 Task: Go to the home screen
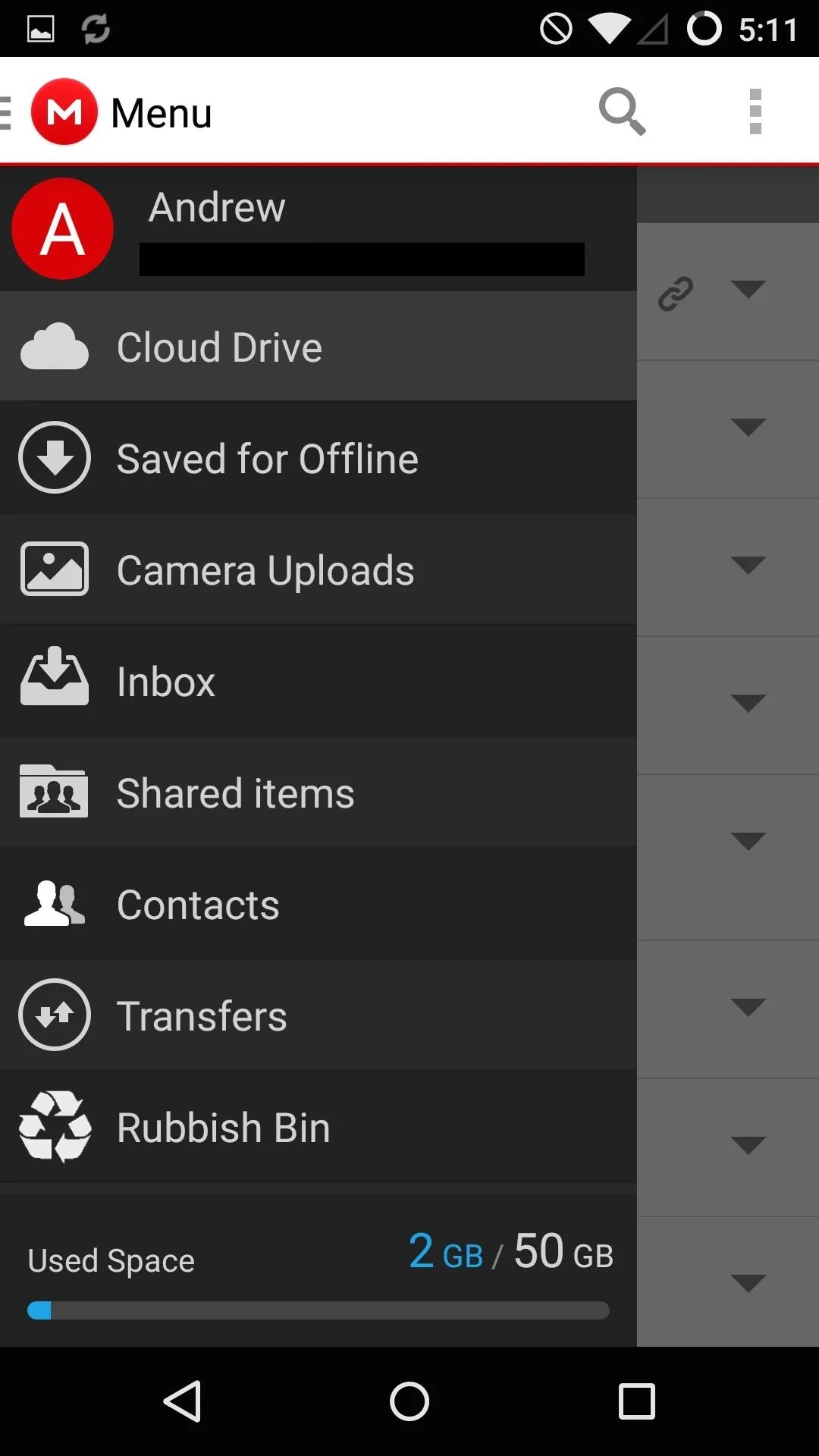(x=409, y=1401)
